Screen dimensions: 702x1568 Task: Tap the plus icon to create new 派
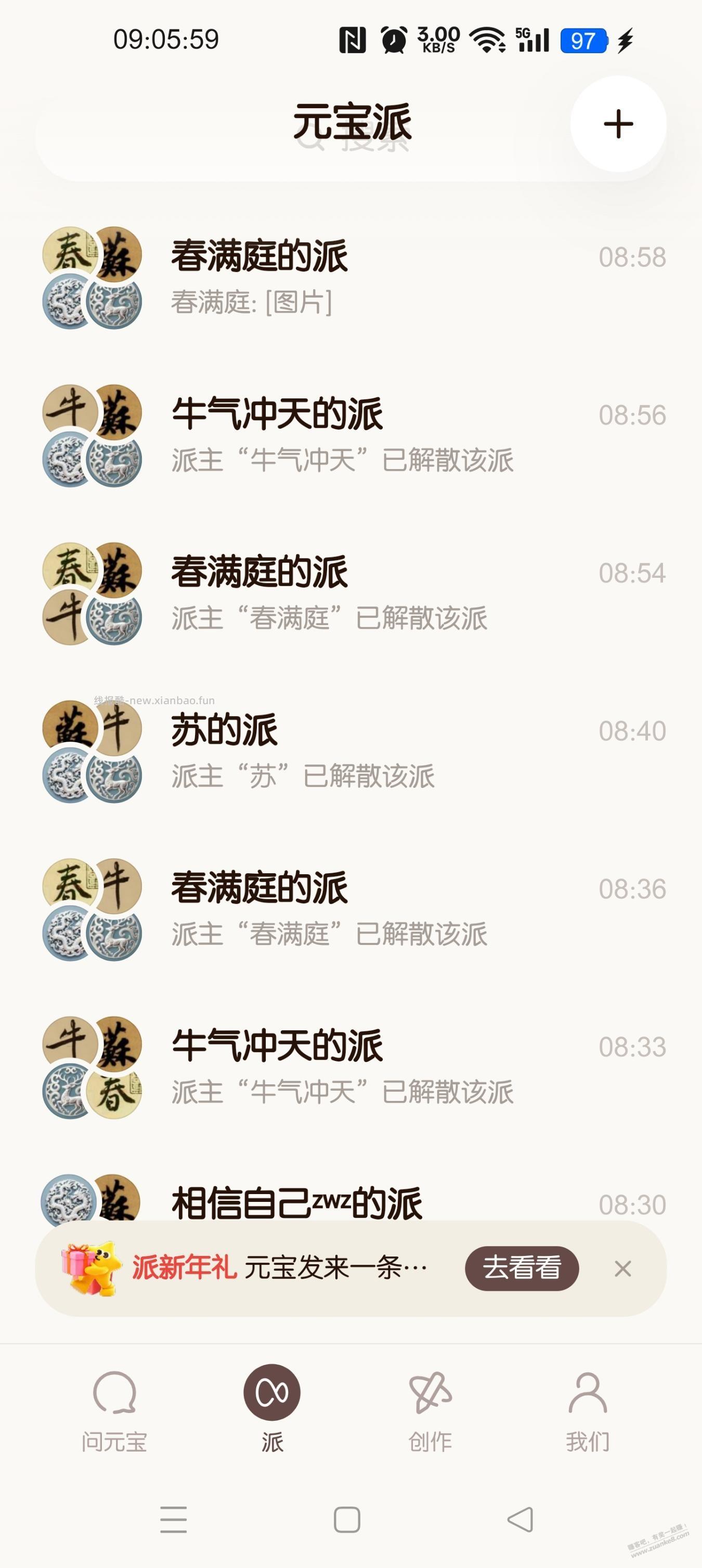(617, 124)
